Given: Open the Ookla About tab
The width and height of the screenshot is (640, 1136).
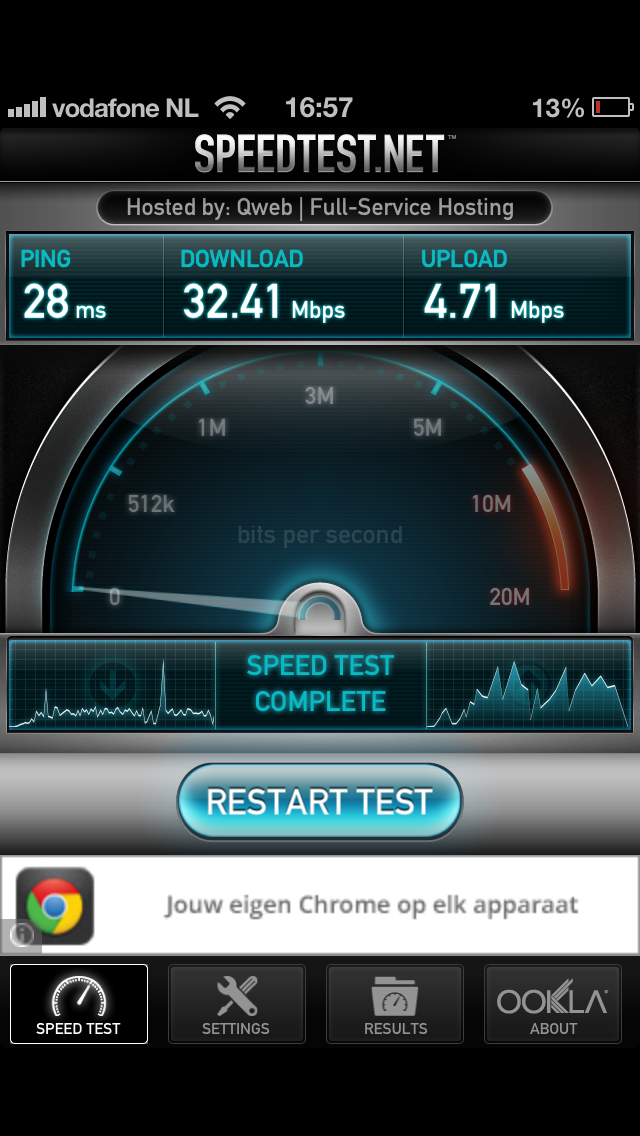Looking at the screenshot, I should pyautogui.click(x=553, y=1004).
